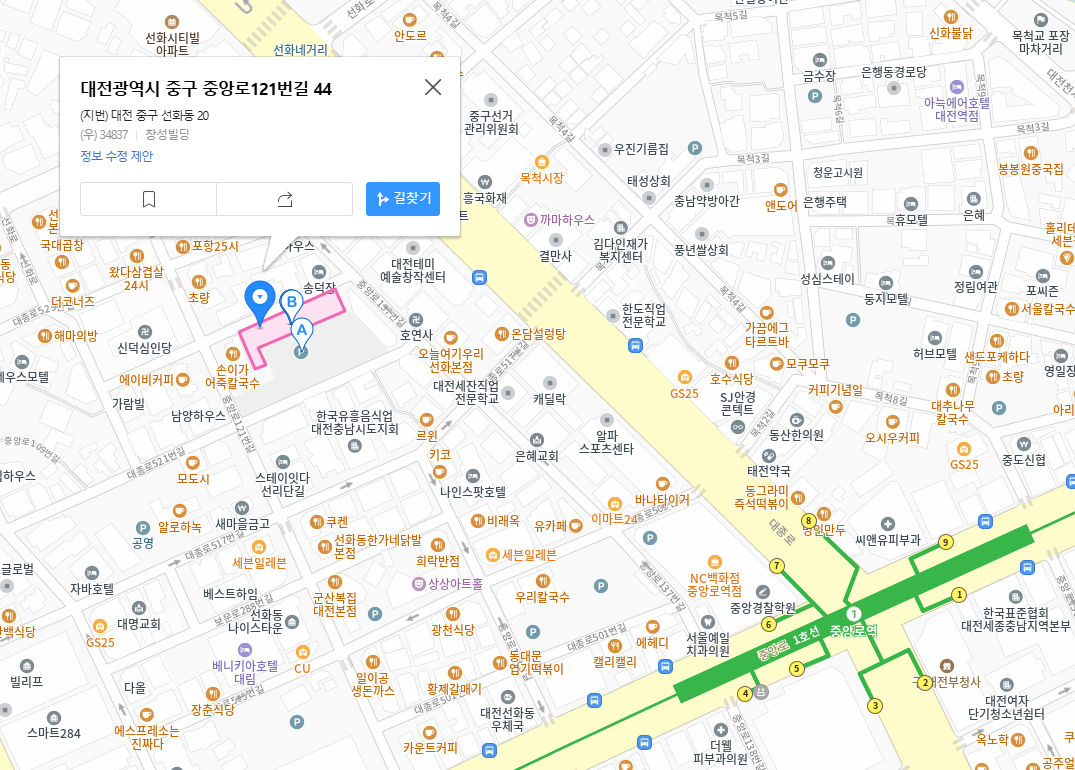Open 아늑에어호텔 대전역점 marker
1075x770 pixels.
click(957, 87)
